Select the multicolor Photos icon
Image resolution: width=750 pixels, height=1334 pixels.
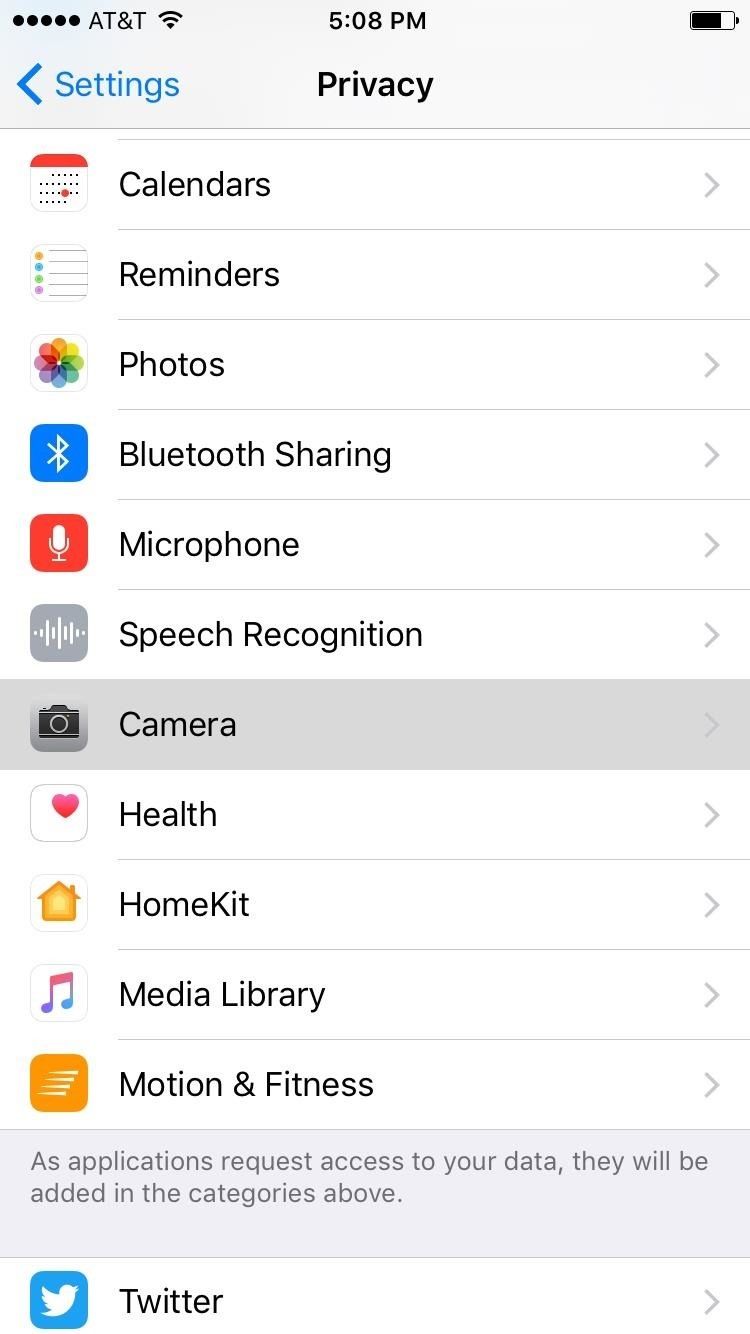click(58, 364)
